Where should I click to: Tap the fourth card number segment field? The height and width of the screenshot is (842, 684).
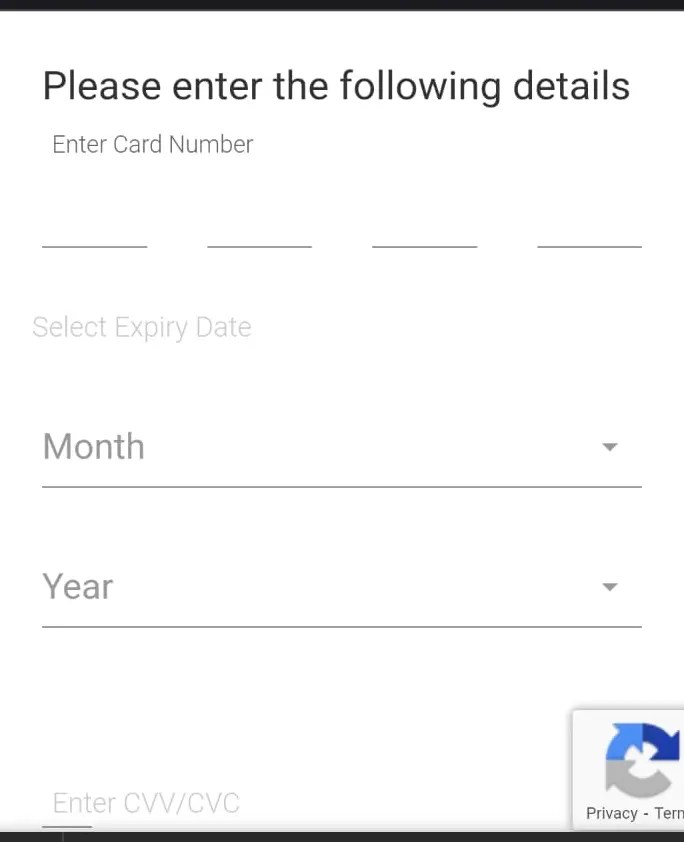(x=589, y=228)
